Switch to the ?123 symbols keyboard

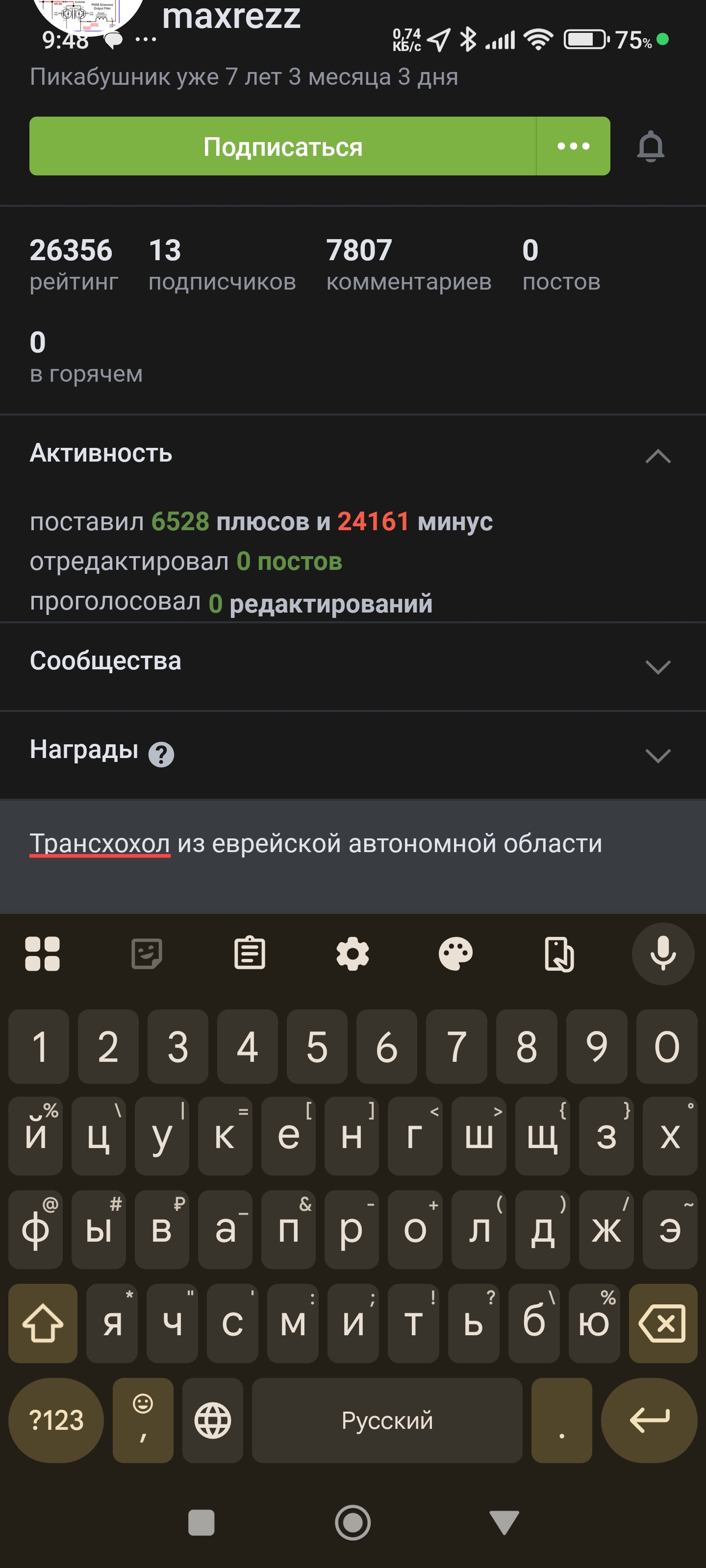point(56,1420)
